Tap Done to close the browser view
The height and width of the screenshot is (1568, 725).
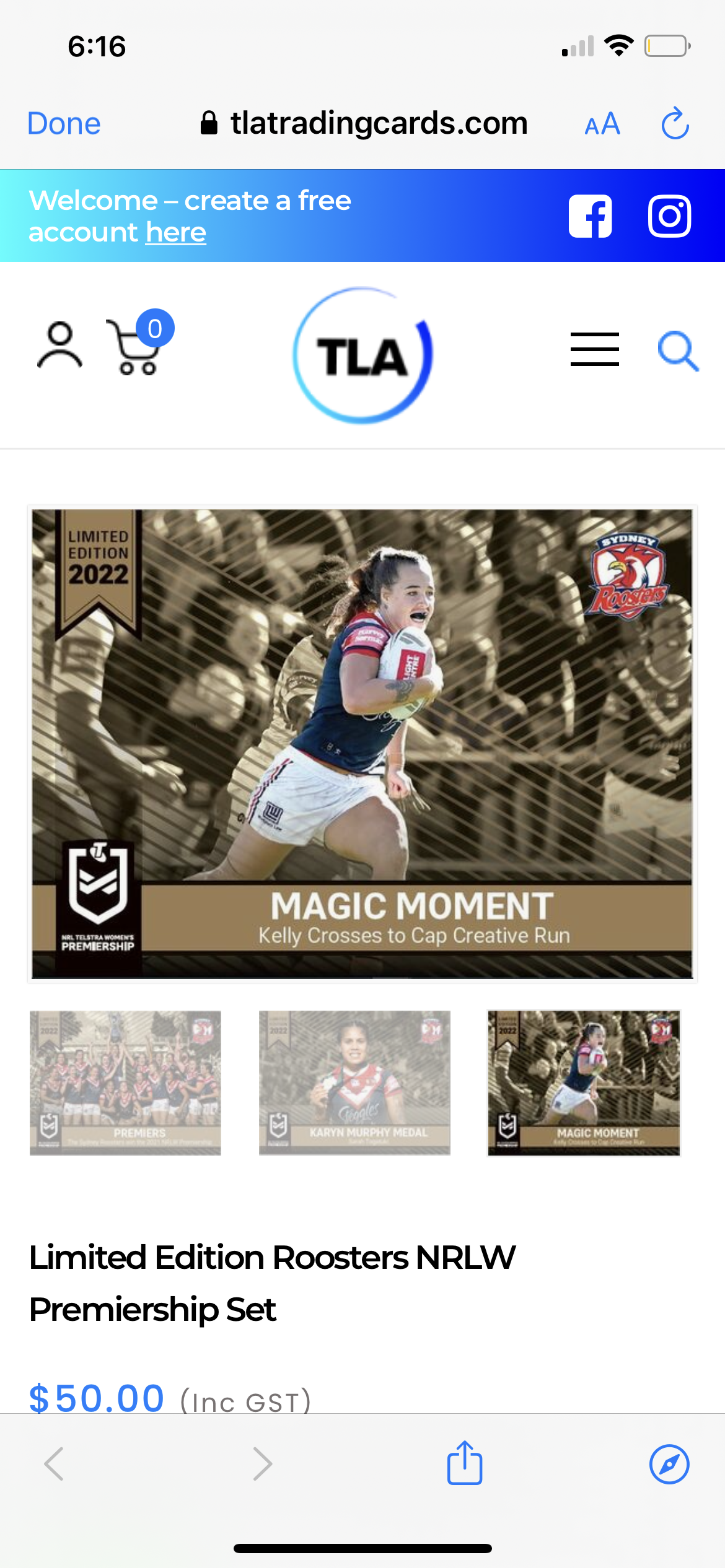64,123
